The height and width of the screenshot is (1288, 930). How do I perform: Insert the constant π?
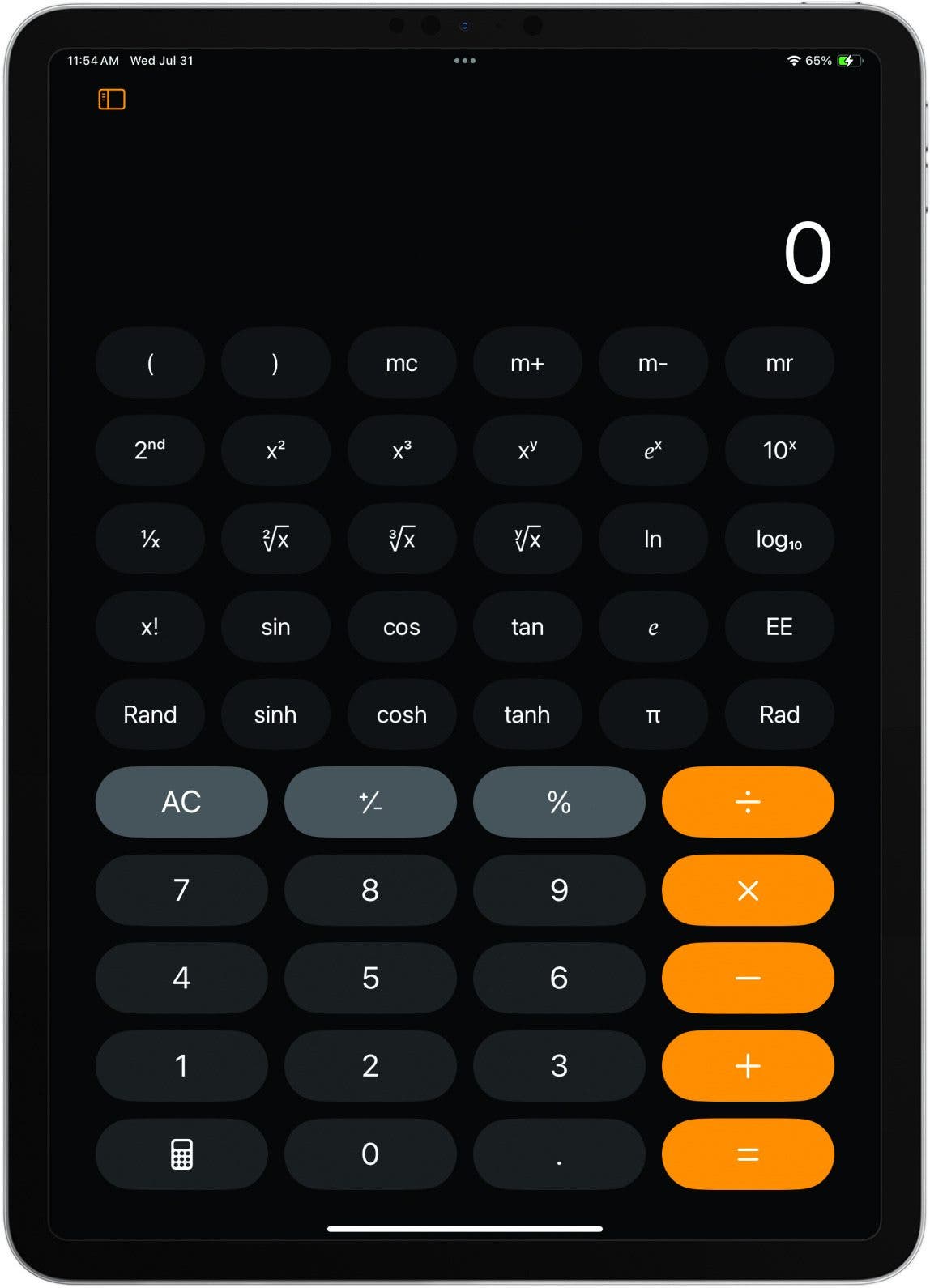click(653, 714)
